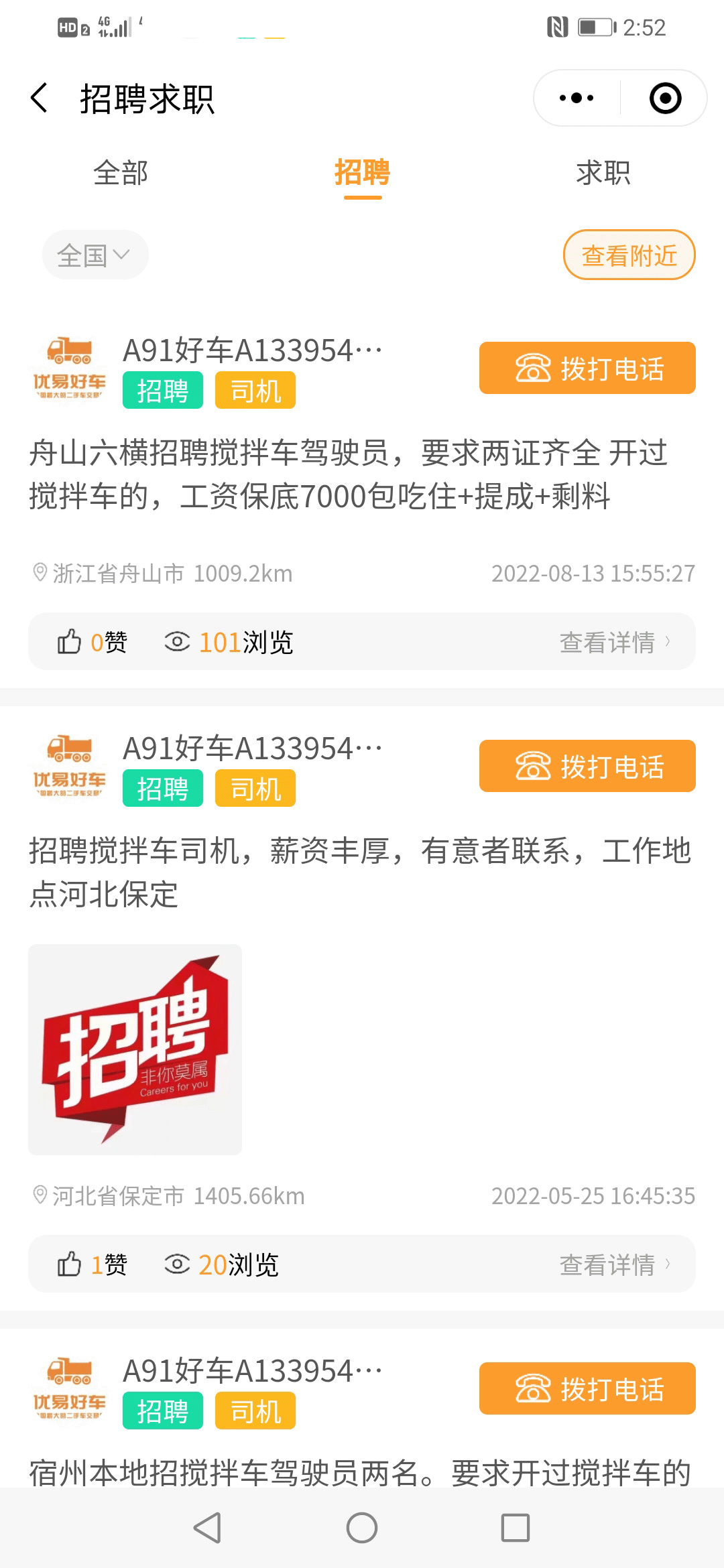Open 查看详情 for the 保定 post
Image resolution: width=724 pixels, height=1568 pixels.
tap(613, 1264)
